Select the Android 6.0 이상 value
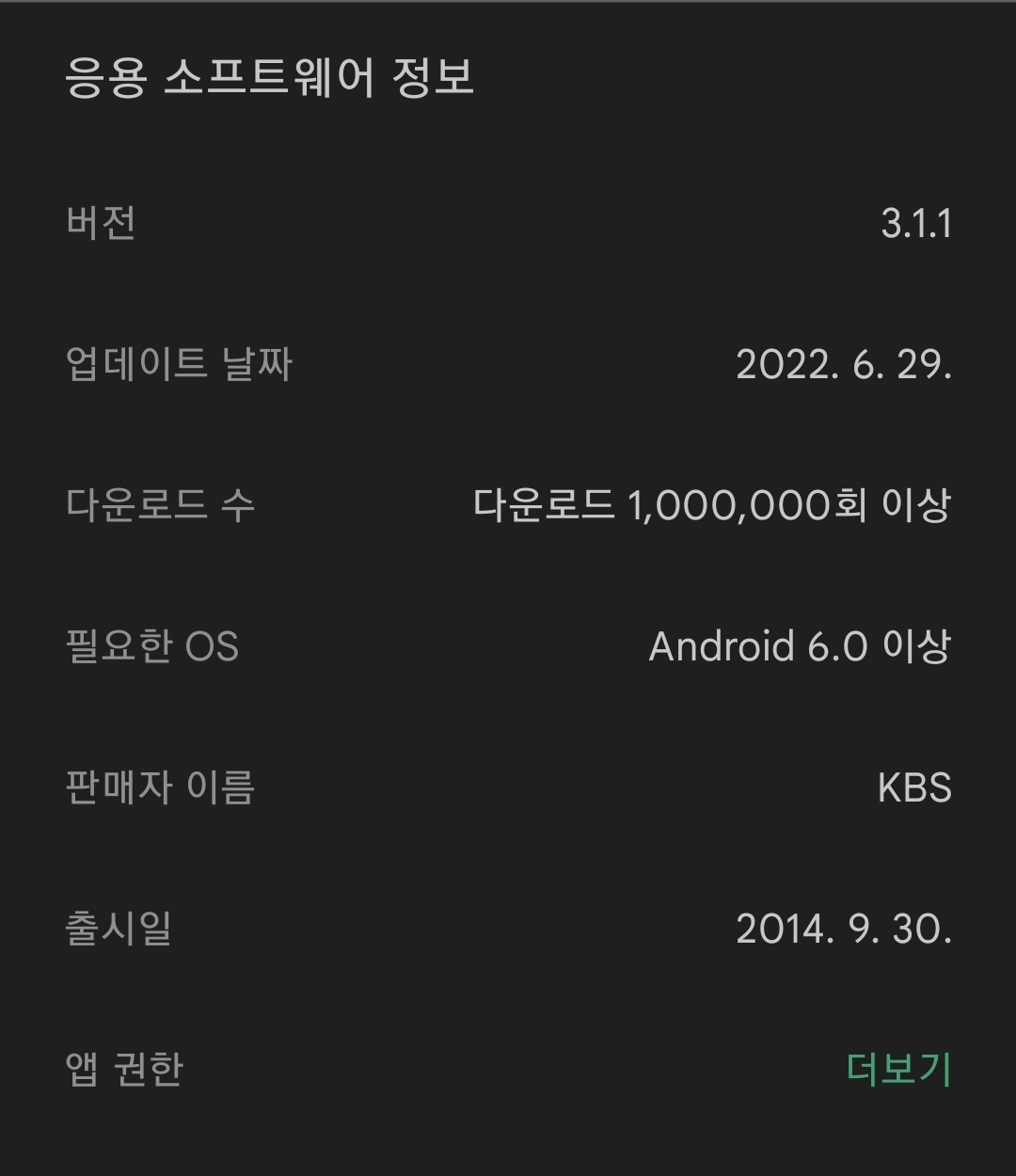The width and height of the screenshot is (1016, 1176). [801, 645]
